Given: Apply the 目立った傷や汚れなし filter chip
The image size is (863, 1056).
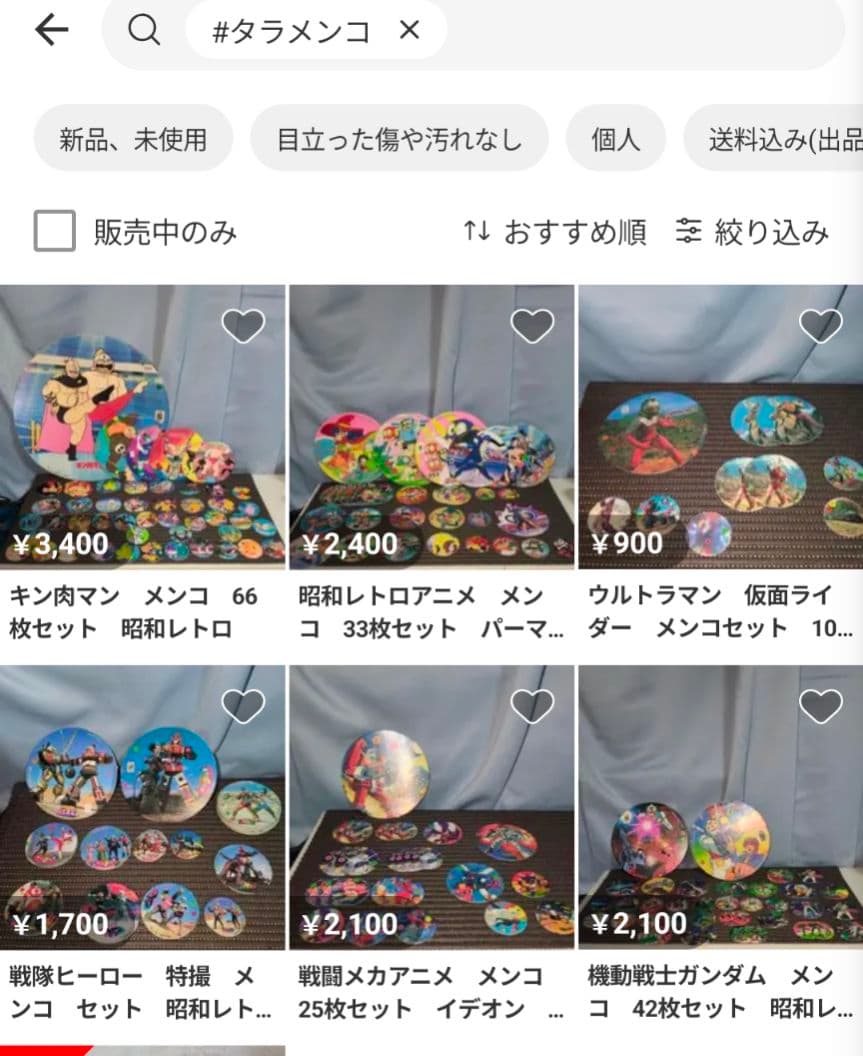Looking at the screenshot, I should coord(399,139).
